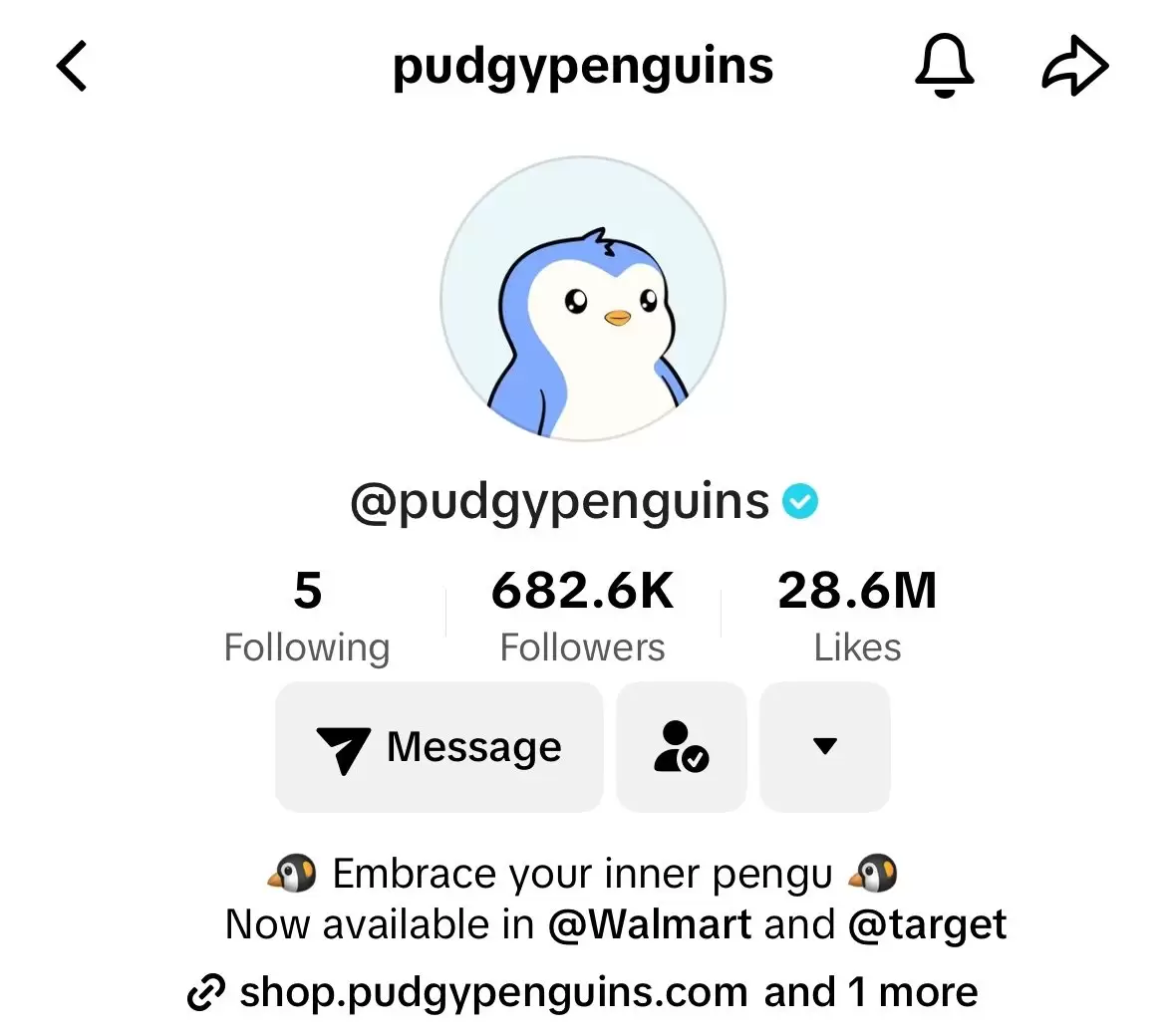
Task: Go back using the top-left arrow
Action: 72,67
